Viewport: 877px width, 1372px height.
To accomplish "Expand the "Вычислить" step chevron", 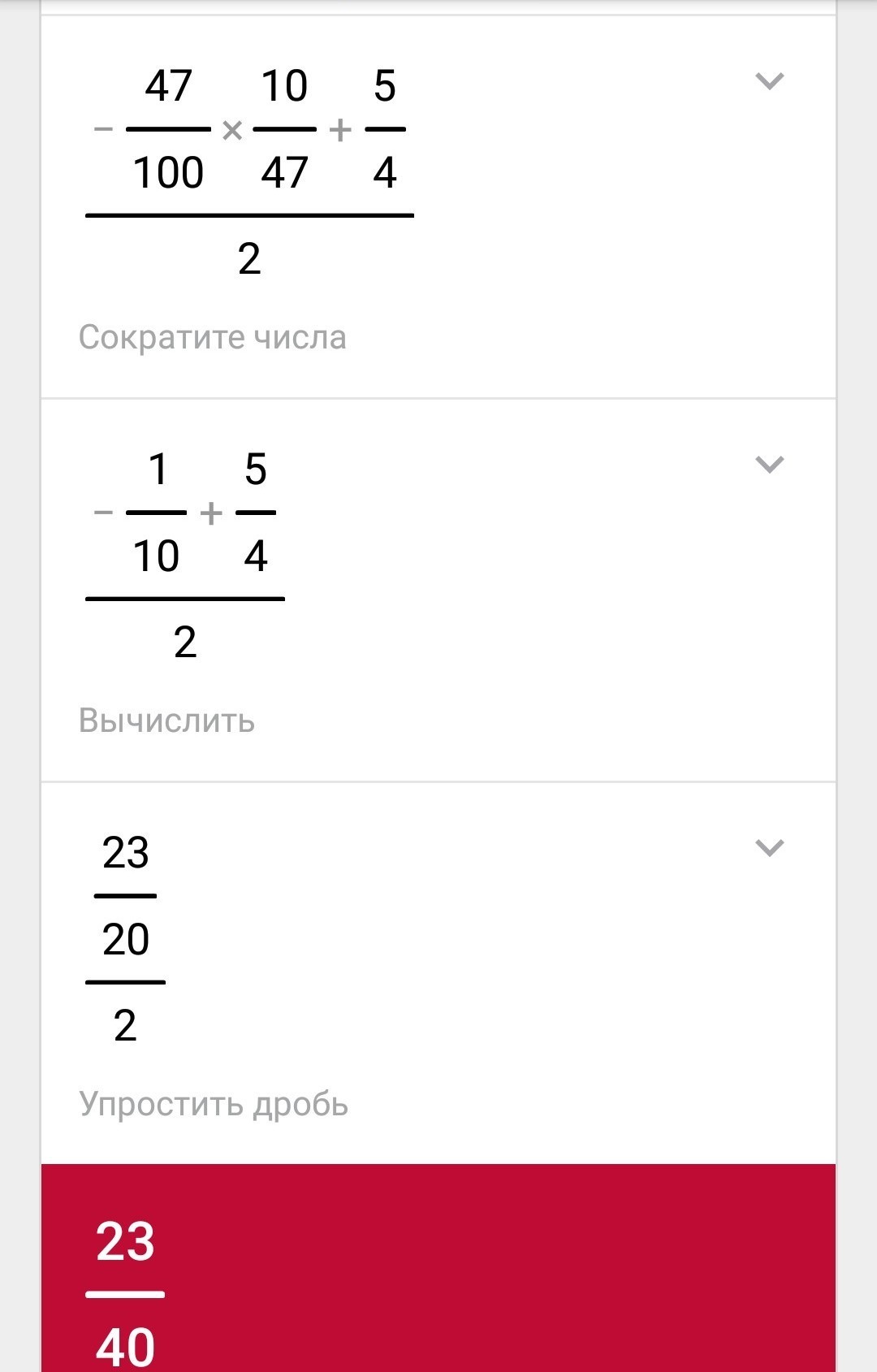I will pyautogui.click(x=769, y=465).
